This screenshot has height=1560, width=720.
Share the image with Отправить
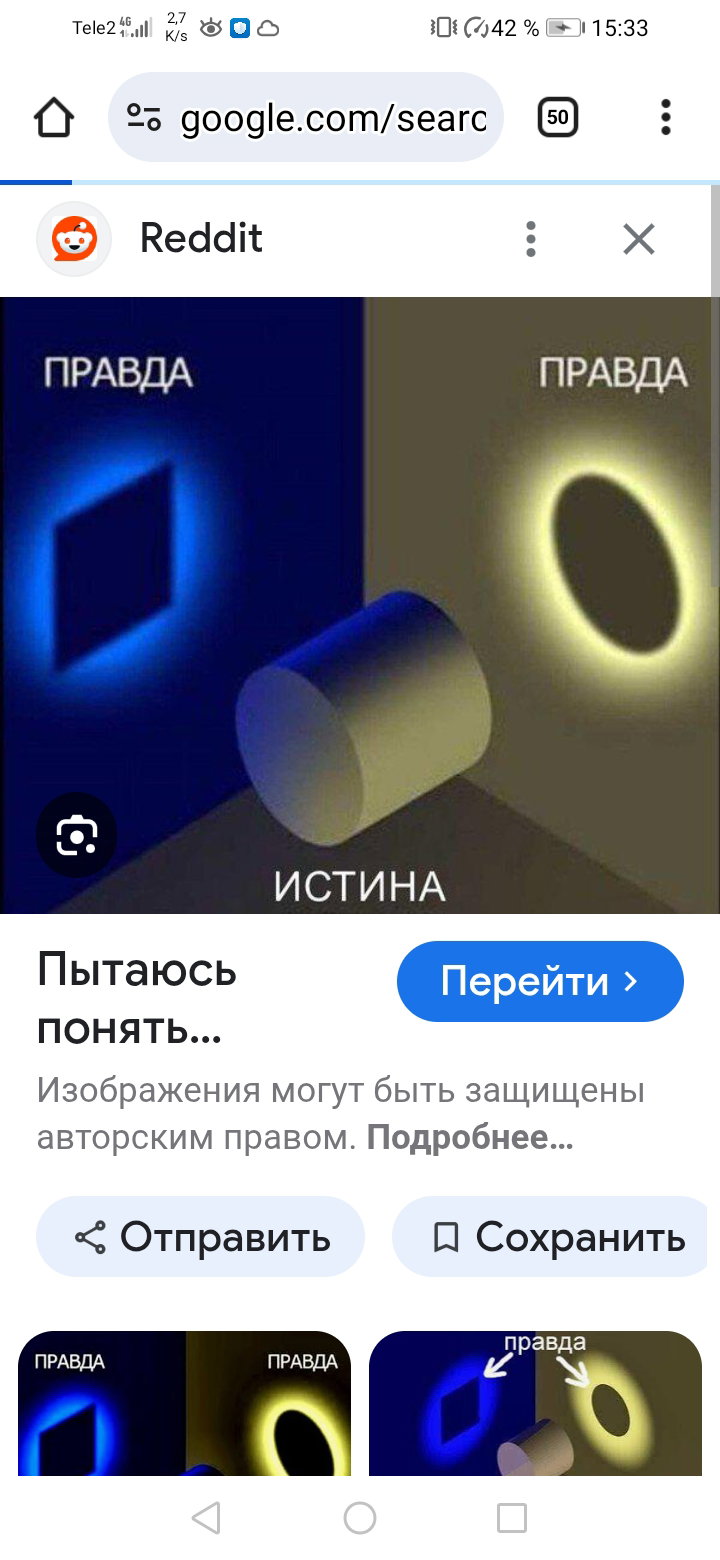click(x=201, y=1238)
